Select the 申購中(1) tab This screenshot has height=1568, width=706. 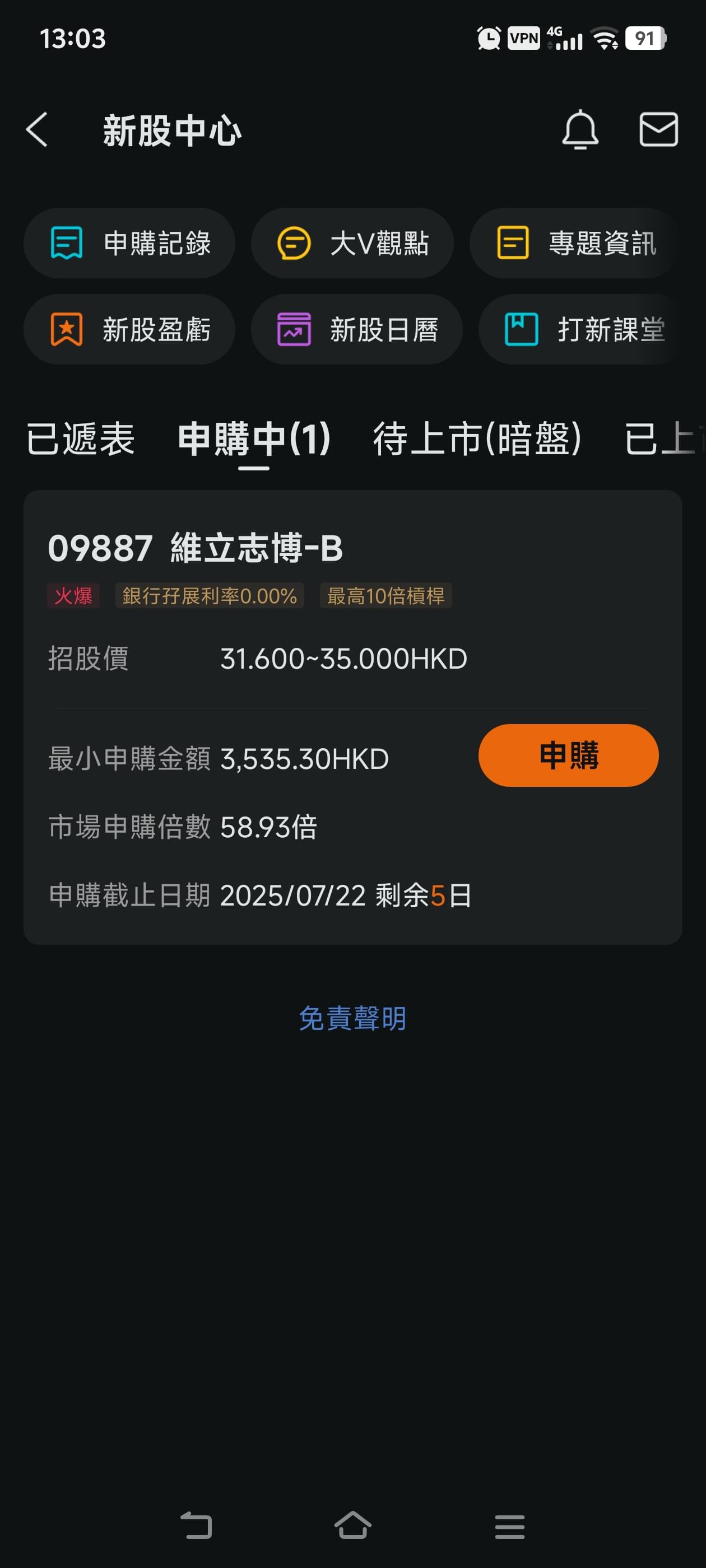click(x=254, y=439)
